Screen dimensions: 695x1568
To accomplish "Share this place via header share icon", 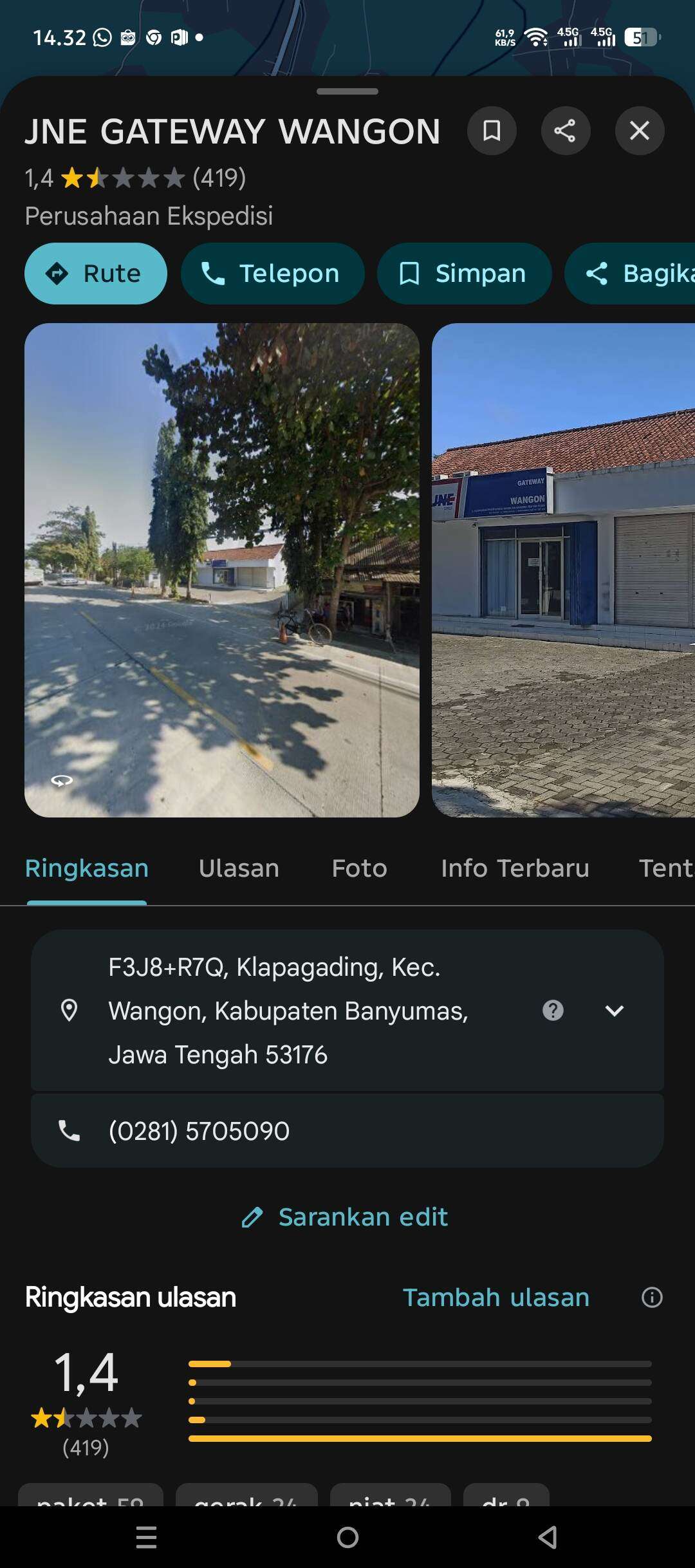I will [565, 131].
